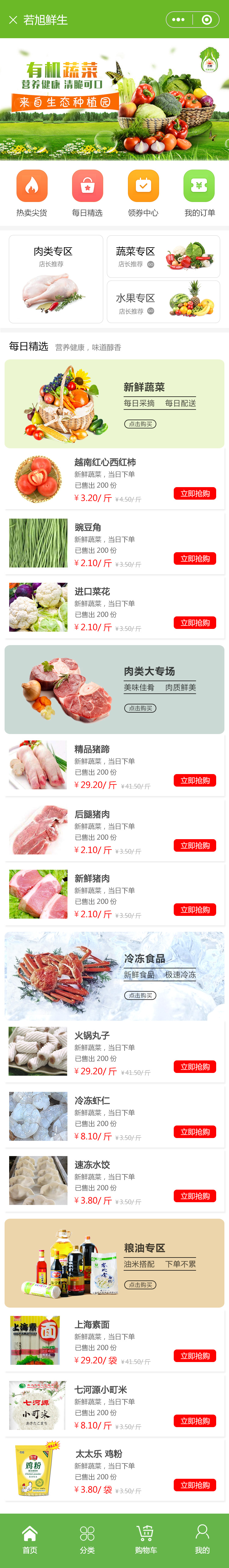The width and height of the screenshot is (229, 1568).
Task: Open the 肉类专区 meat zone card
Action: click(56, 279)
